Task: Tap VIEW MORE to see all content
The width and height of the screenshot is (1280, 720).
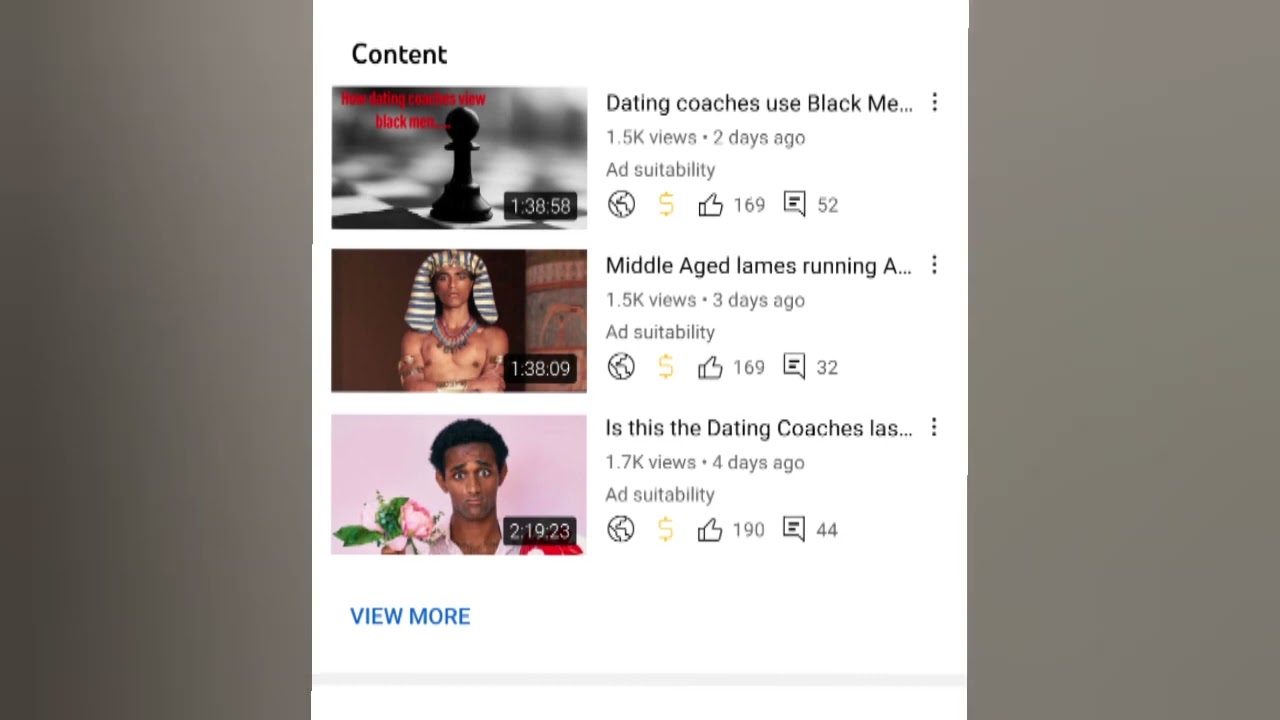Action: (x=410, y=616)
